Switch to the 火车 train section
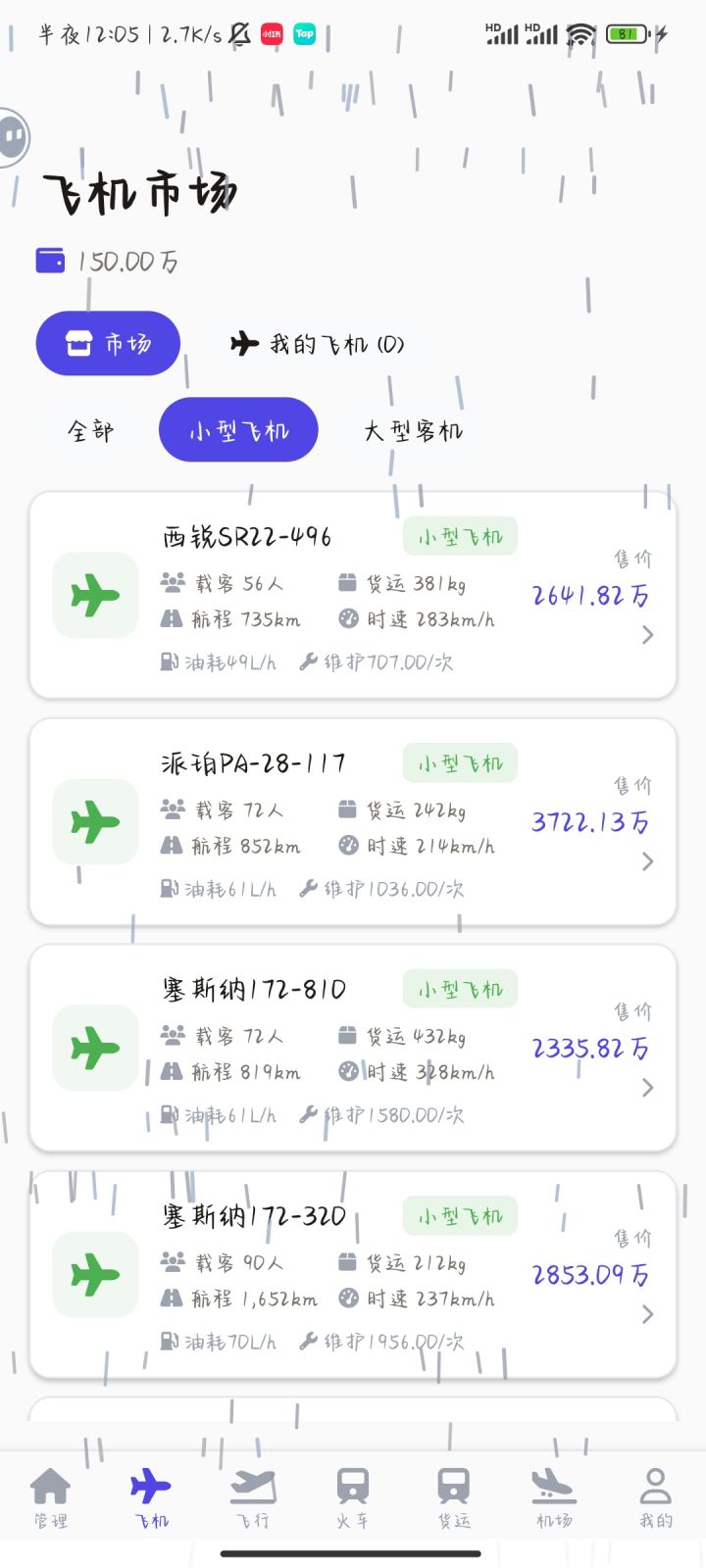This screenshot has width=706, height=1568. coord(352,1494)
